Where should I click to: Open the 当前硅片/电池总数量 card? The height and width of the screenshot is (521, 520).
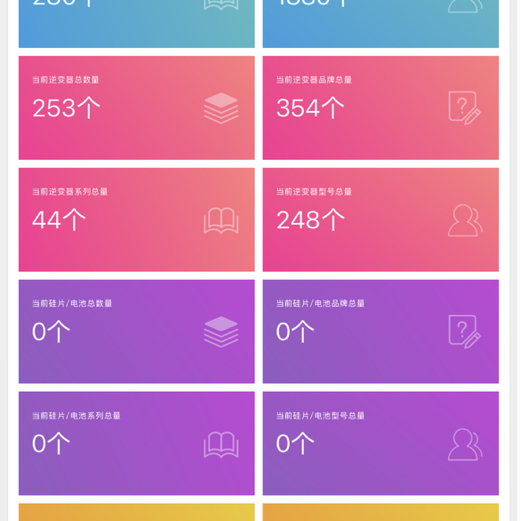click(137, 331)
